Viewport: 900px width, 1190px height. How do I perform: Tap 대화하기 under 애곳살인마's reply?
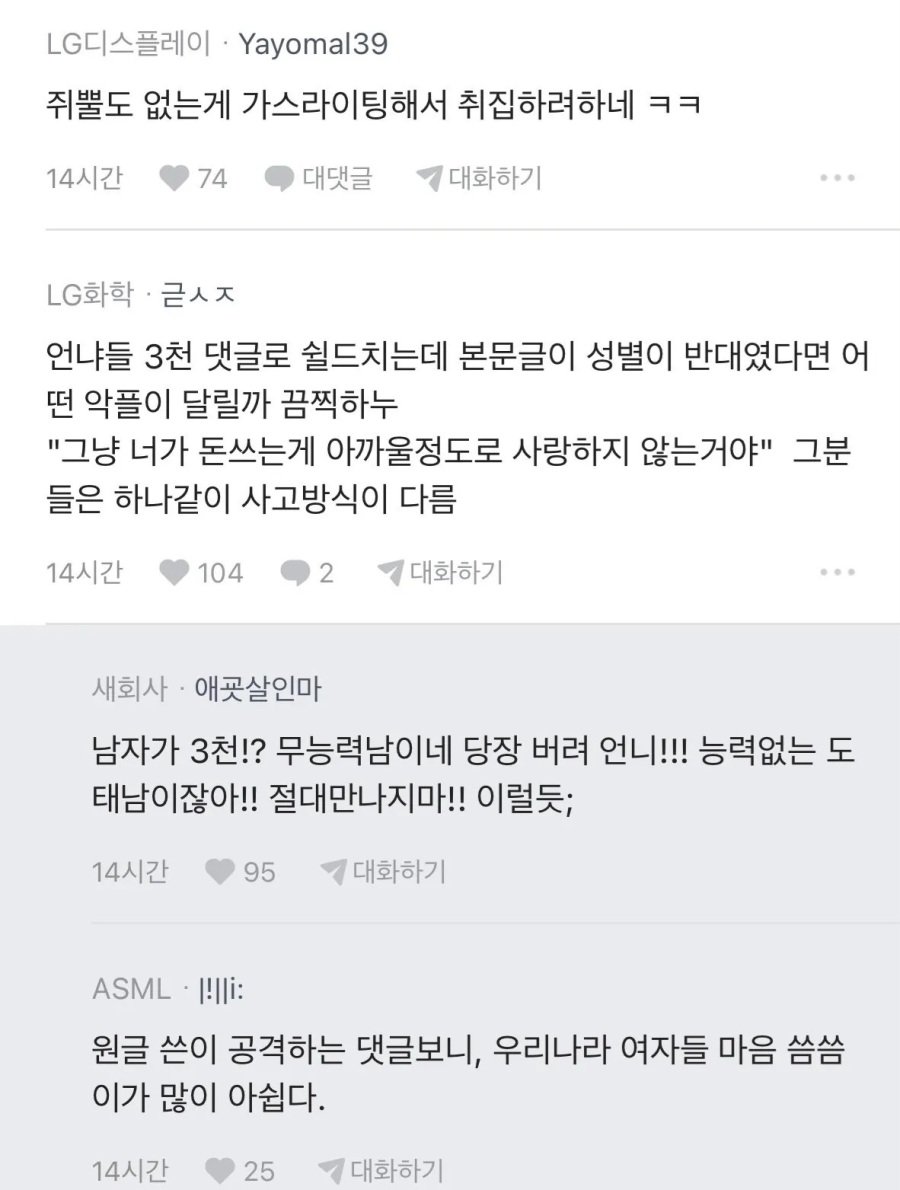click(383, 871)
